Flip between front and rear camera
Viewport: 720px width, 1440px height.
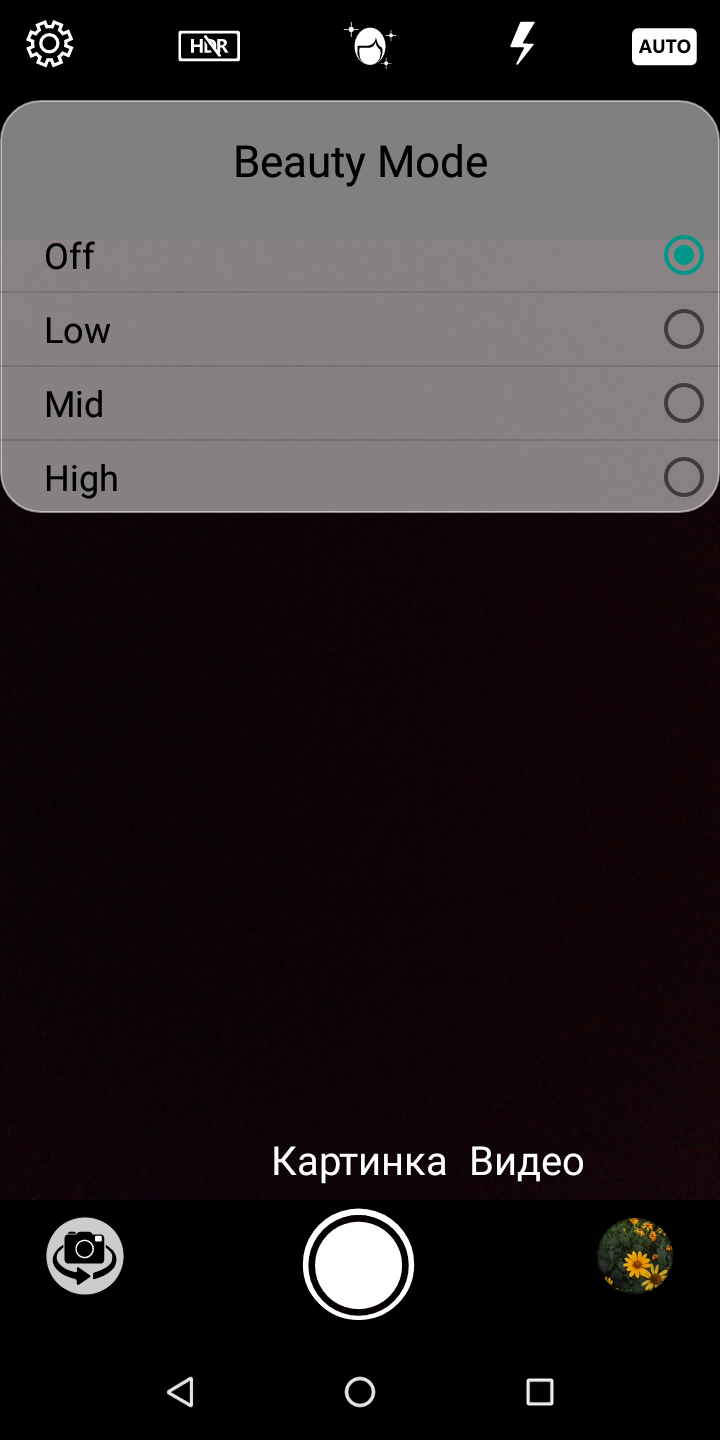tap(85, 1256)
